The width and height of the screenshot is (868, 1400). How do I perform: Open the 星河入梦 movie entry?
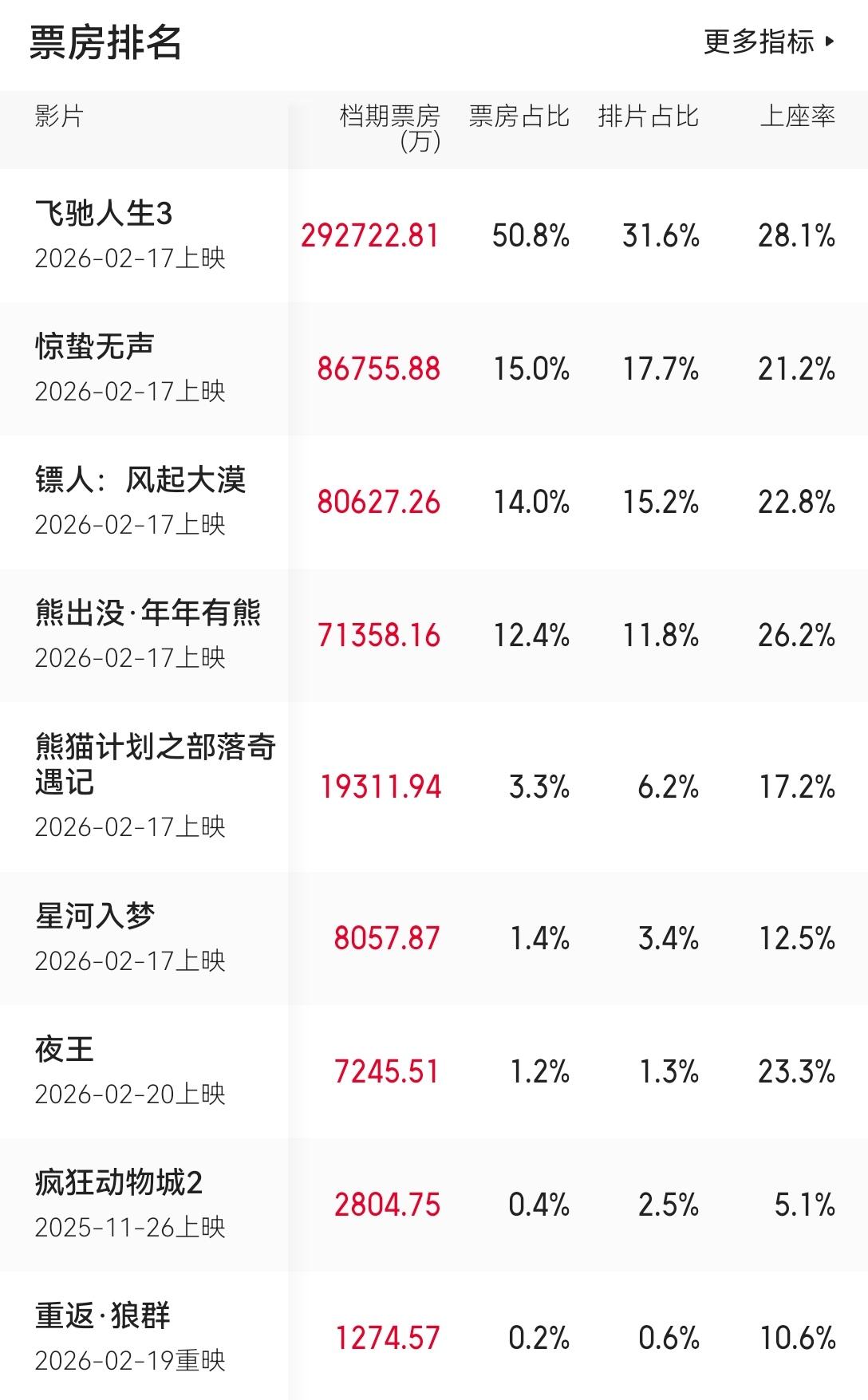95,916
